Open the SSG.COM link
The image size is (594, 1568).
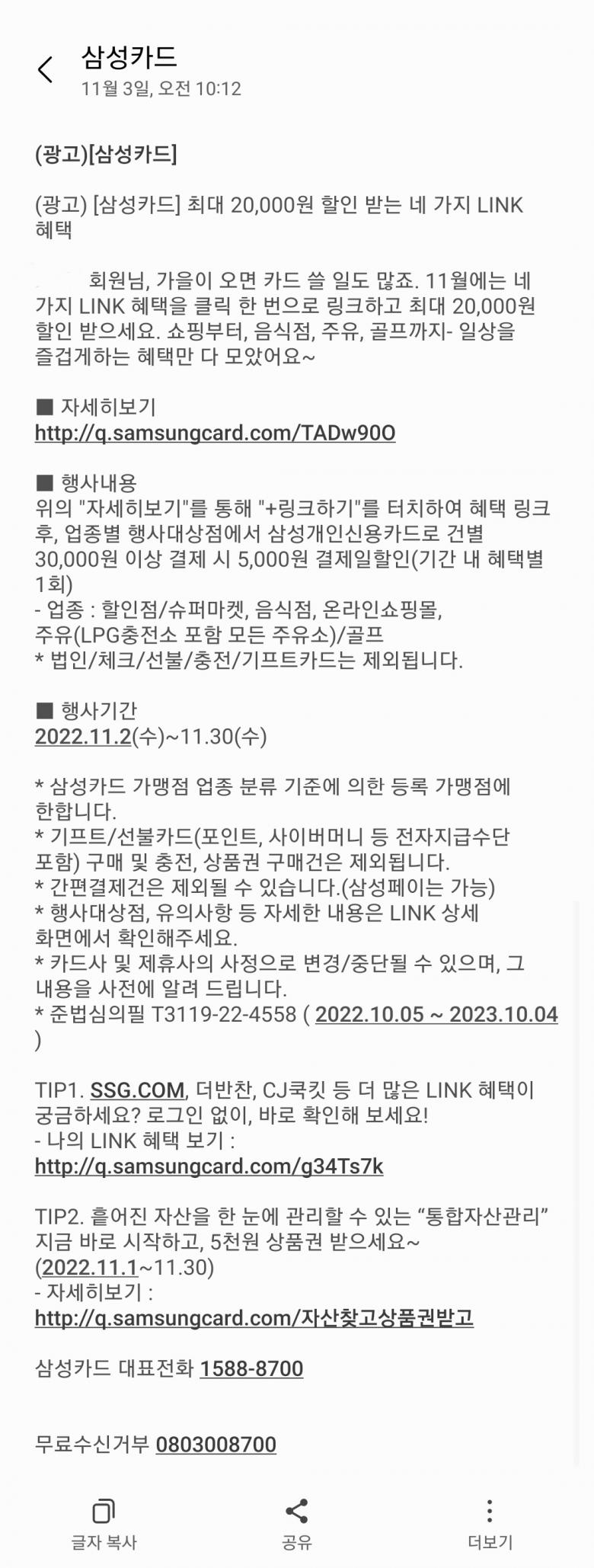click(137, 1090)
